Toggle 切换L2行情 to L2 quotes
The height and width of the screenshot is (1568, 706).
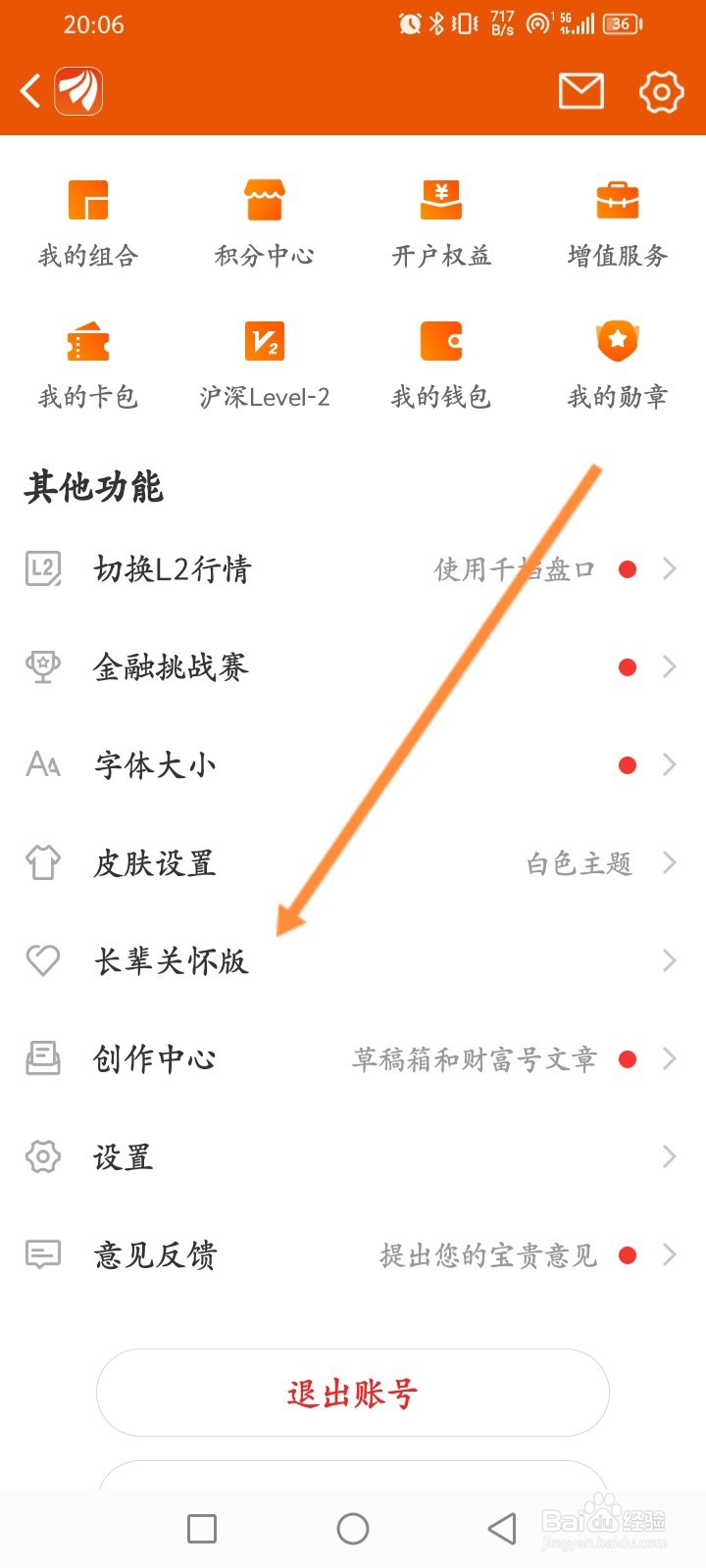tap(353, 568)
